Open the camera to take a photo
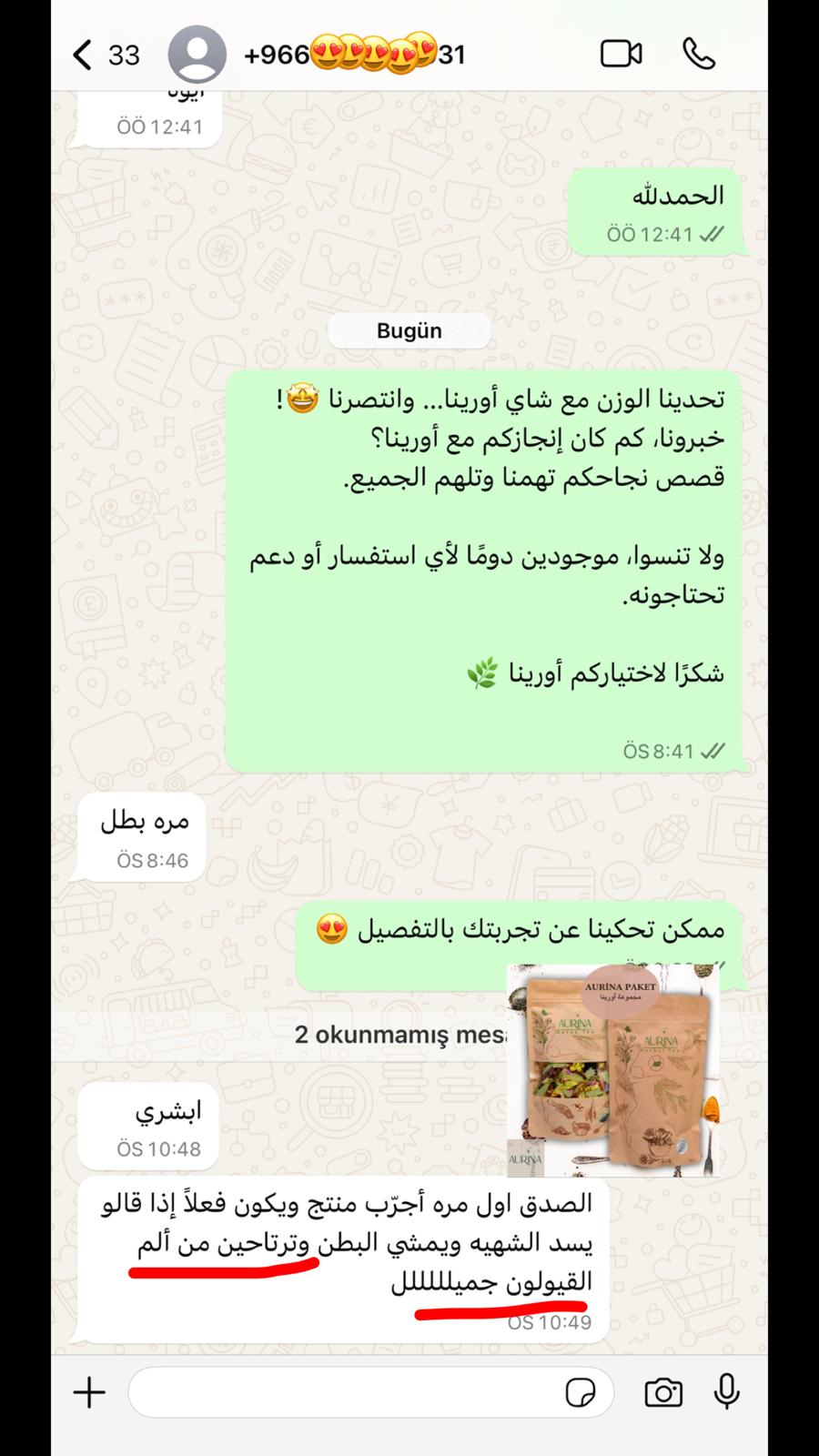This screenshot has width=819, height=1456. tap(663, 1392)
